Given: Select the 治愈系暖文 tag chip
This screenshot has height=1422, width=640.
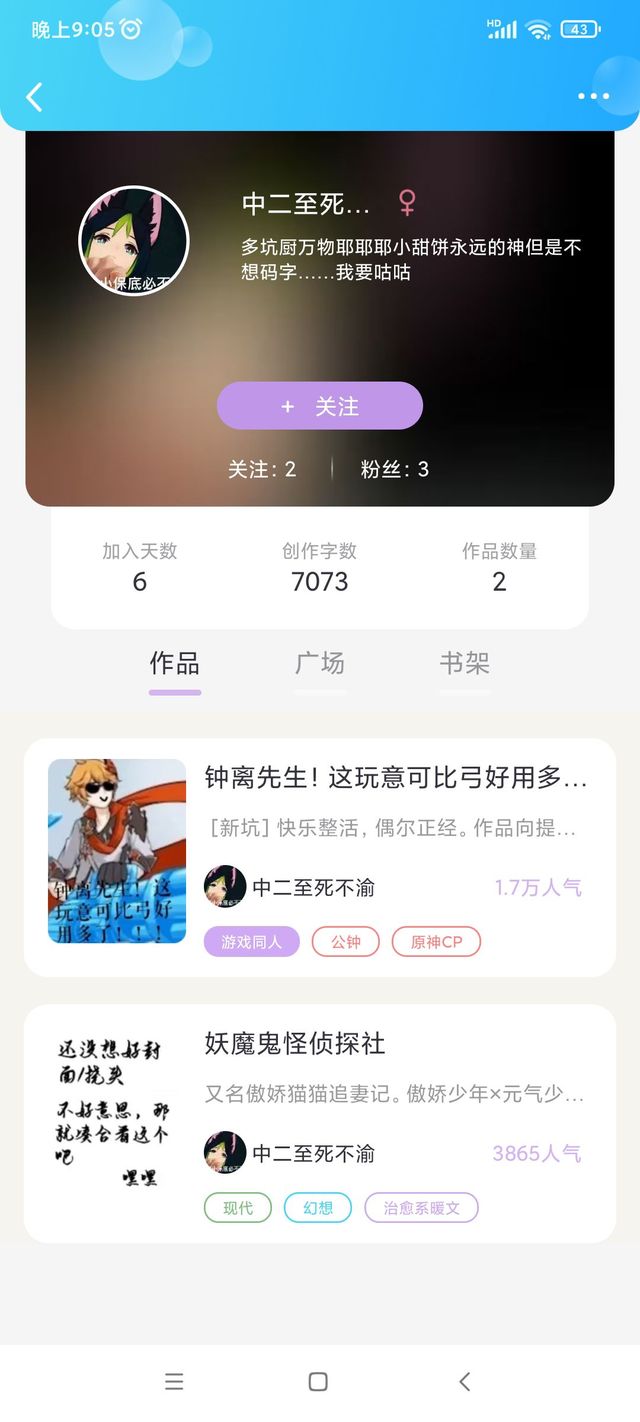Looking at the screenshot, I should click(x=421, y=1208).
